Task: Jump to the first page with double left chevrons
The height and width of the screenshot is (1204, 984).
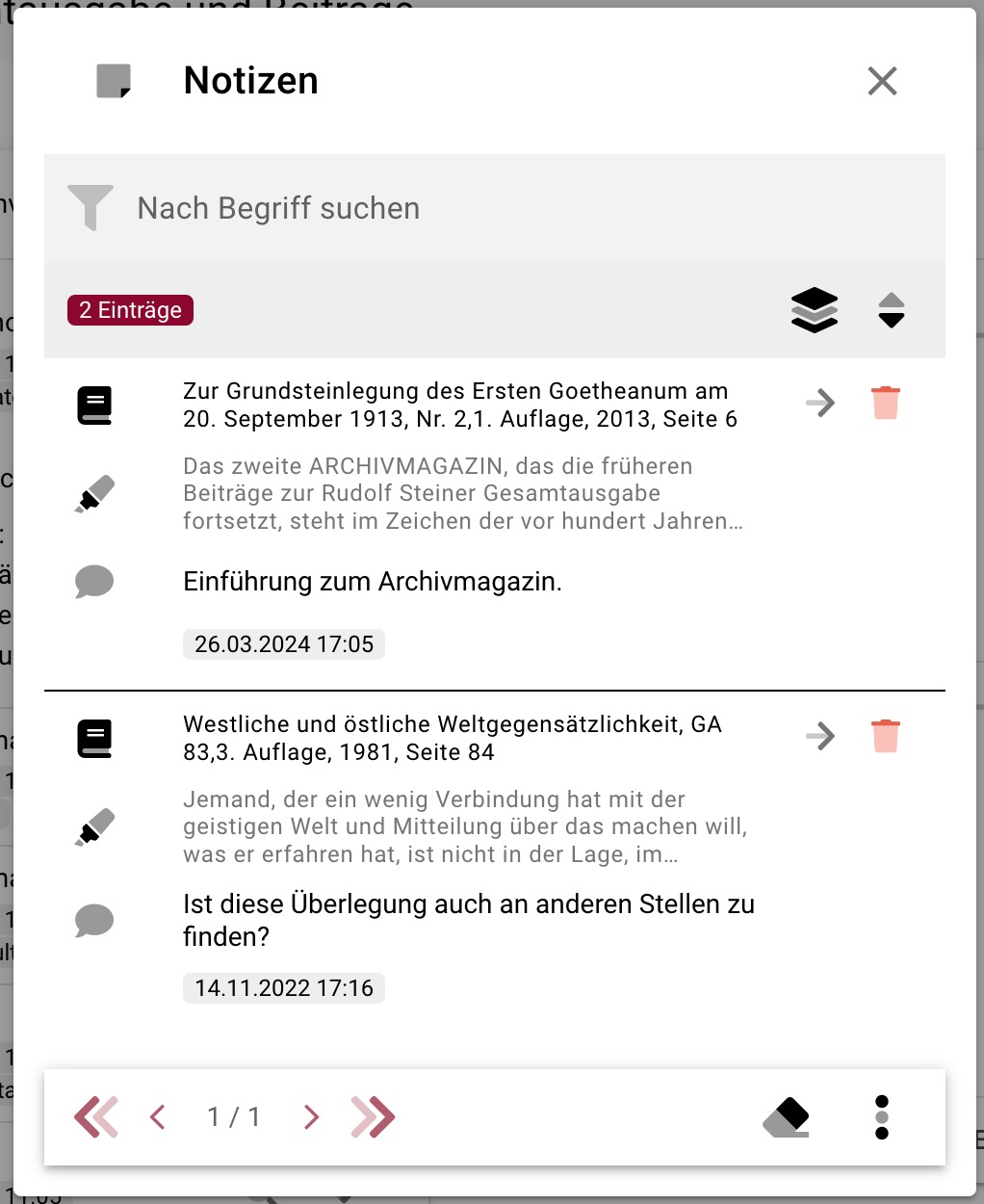Action: [95, 1116]
